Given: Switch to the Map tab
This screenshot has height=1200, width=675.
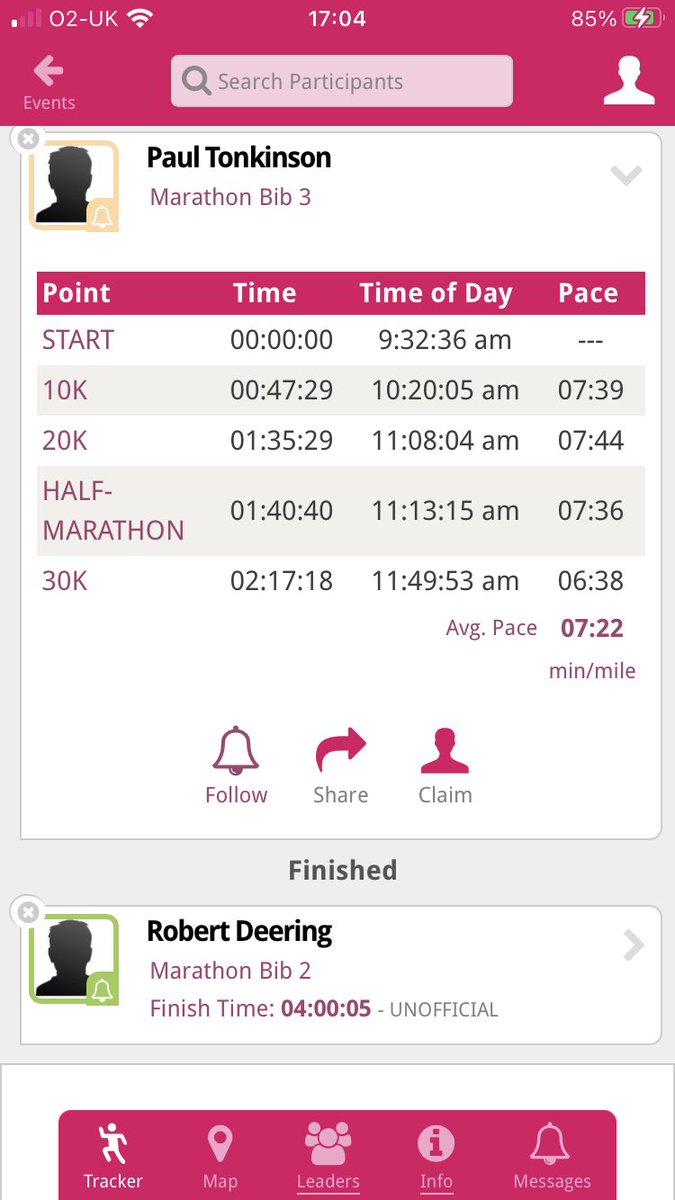Looking at the screenshot, I should (220, 1155).
